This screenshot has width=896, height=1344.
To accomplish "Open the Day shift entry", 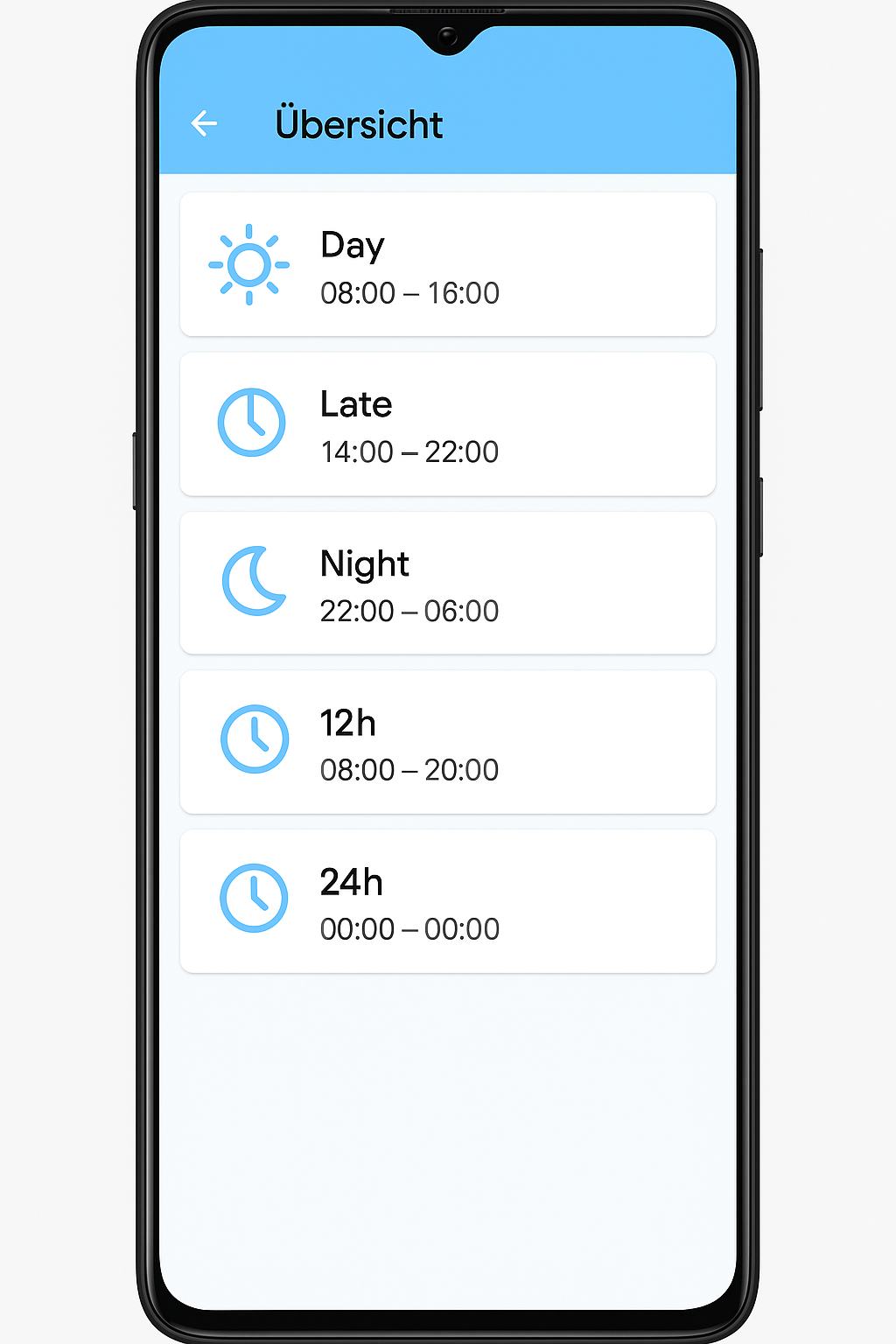I will (x=448, y=264).
